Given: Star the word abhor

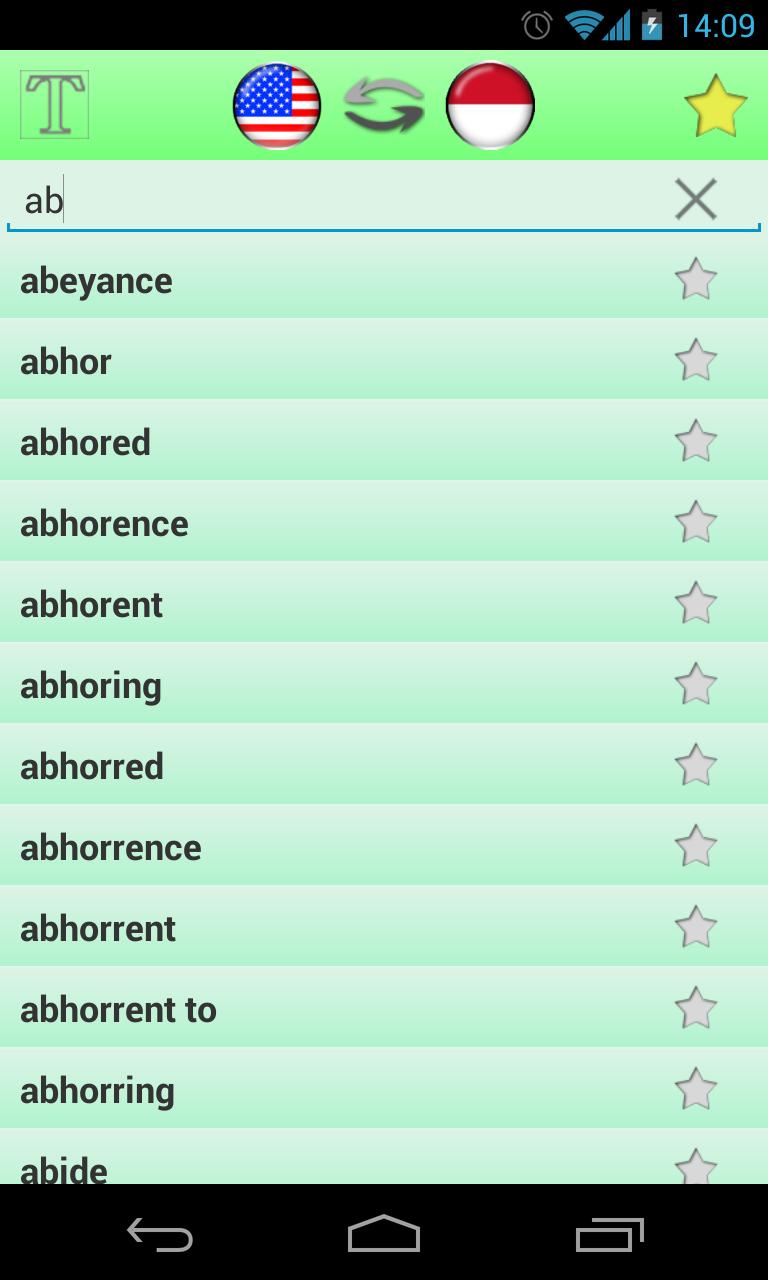Looking at the screenshot, I should 697,361.
